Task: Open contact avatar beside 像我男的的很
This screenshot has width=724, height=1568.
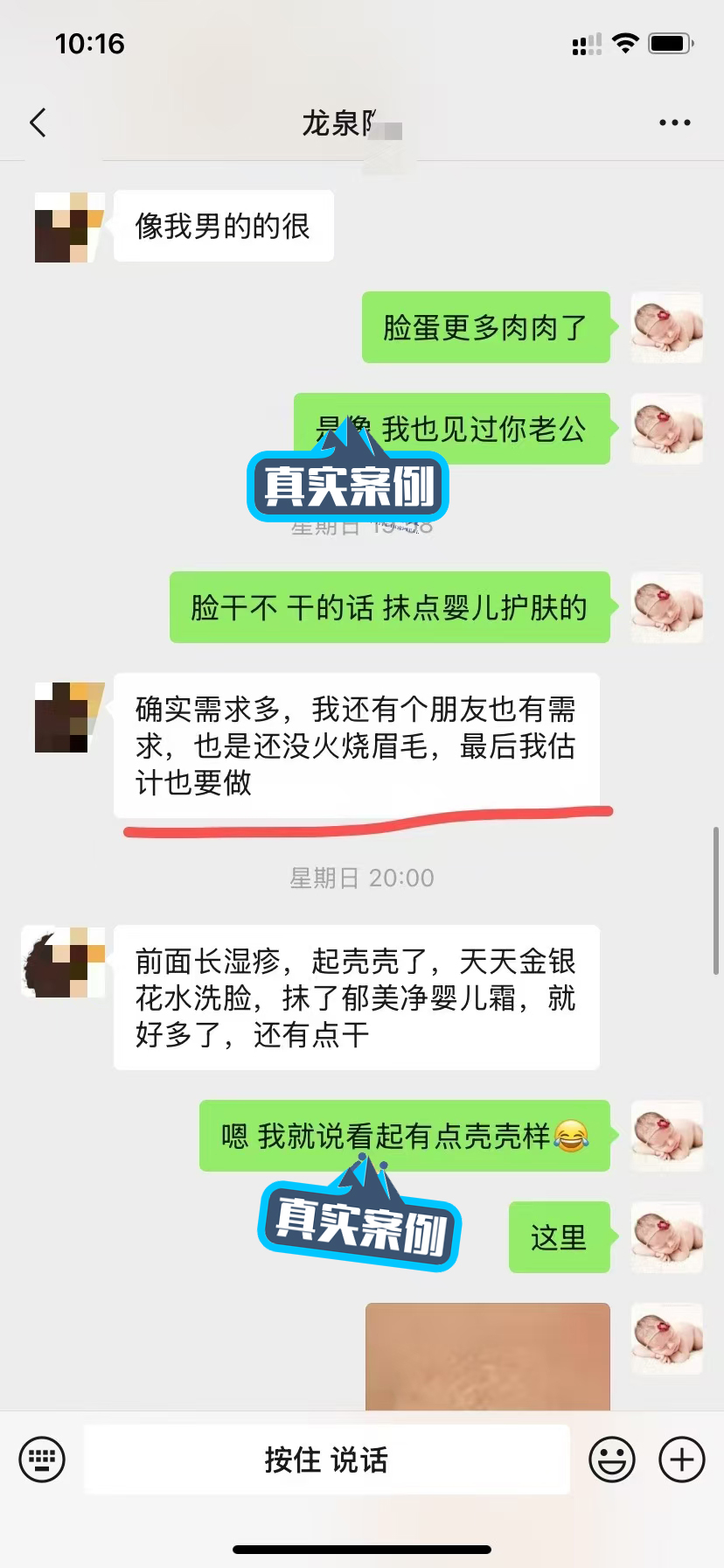Action: pyautogui.click(x=69, y=227)
